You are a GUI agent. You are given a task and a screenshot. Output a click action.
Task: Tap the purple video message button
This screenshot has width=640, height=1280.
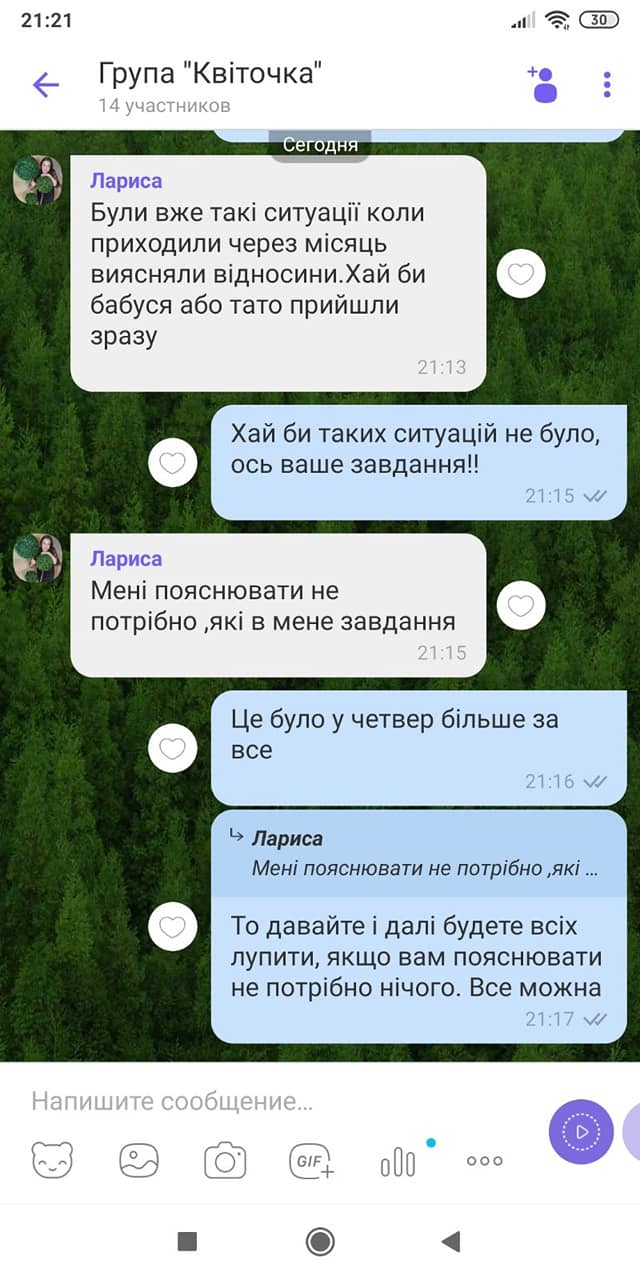coord(581,1132)
